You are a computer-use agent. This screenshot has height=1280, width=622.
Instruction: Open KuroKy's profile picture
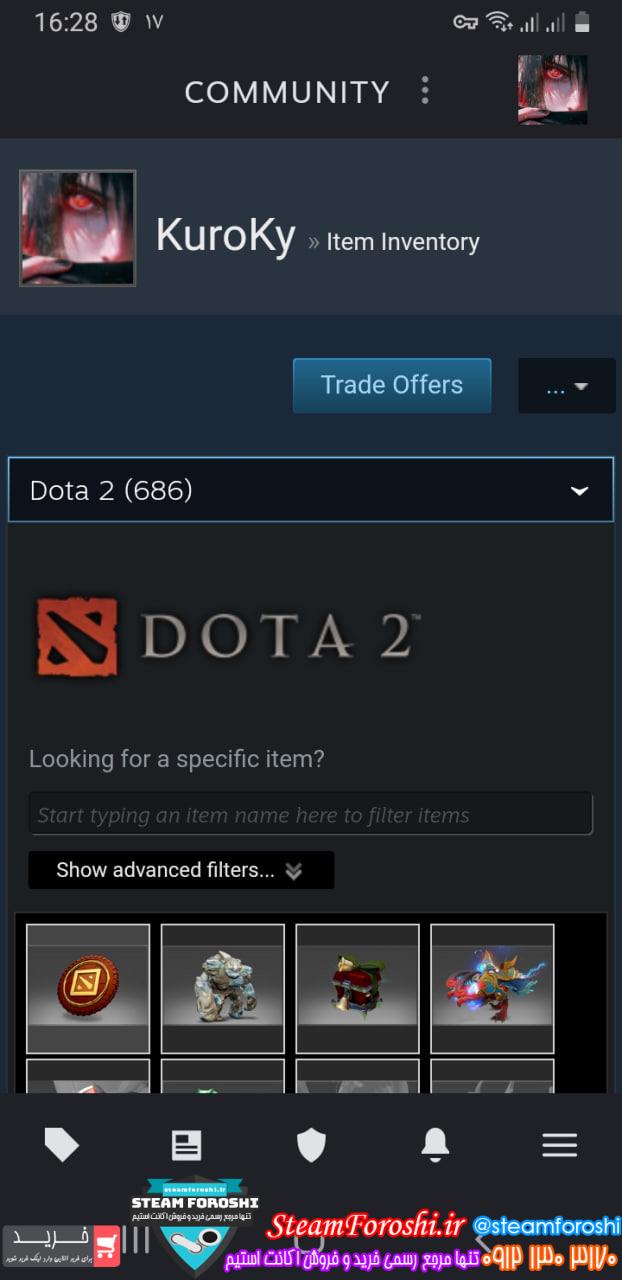click(x=78, y=228)
